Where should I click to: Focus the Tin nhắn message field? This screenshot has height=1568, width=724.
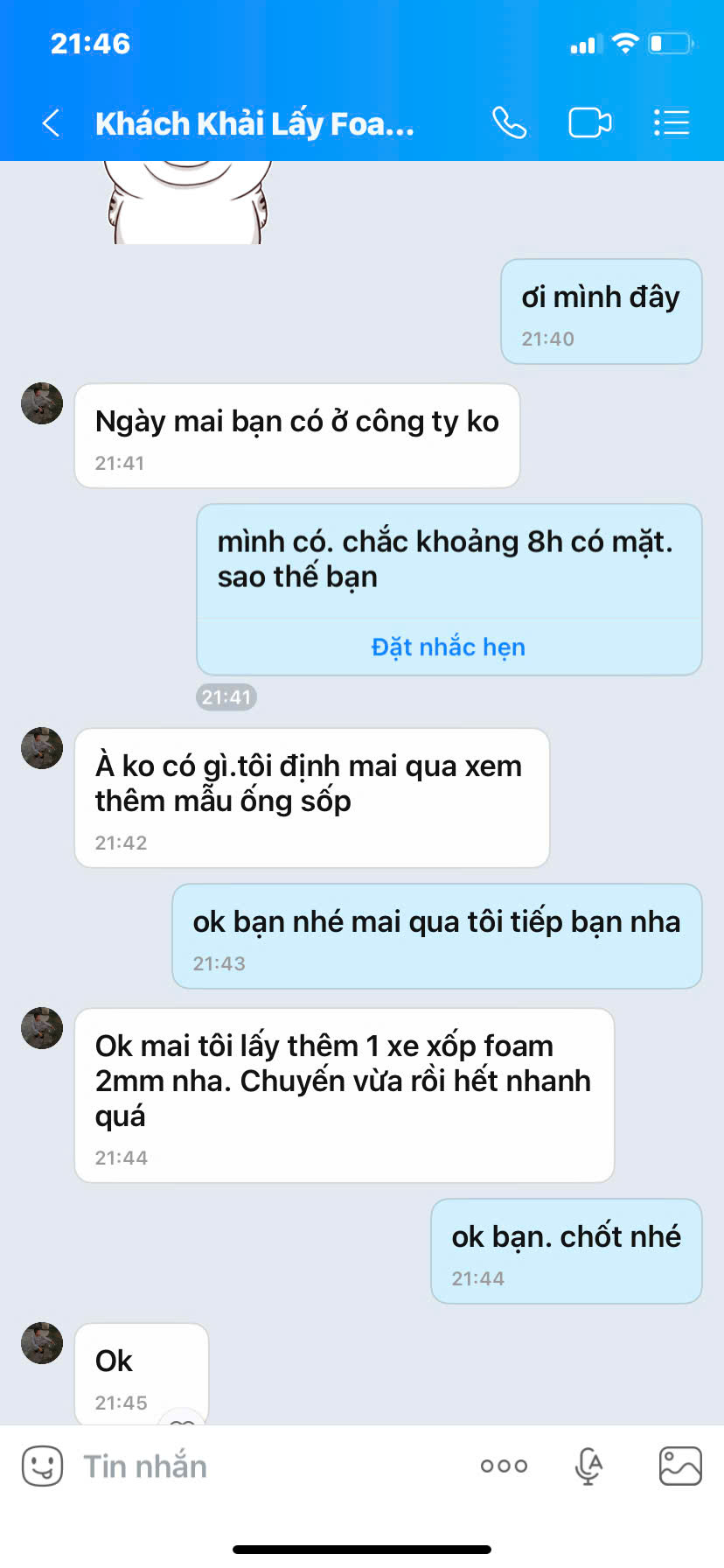[x=262, y=1466]
